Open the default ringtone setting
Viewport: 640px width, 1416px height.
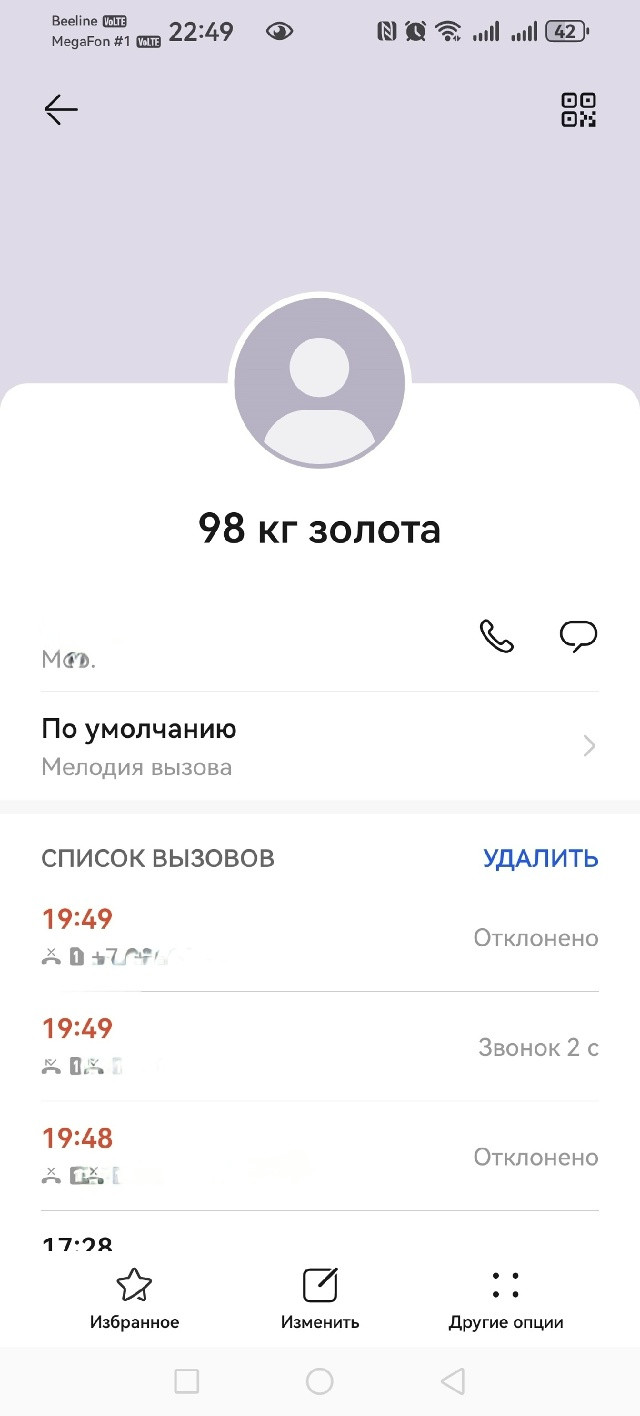320,746
